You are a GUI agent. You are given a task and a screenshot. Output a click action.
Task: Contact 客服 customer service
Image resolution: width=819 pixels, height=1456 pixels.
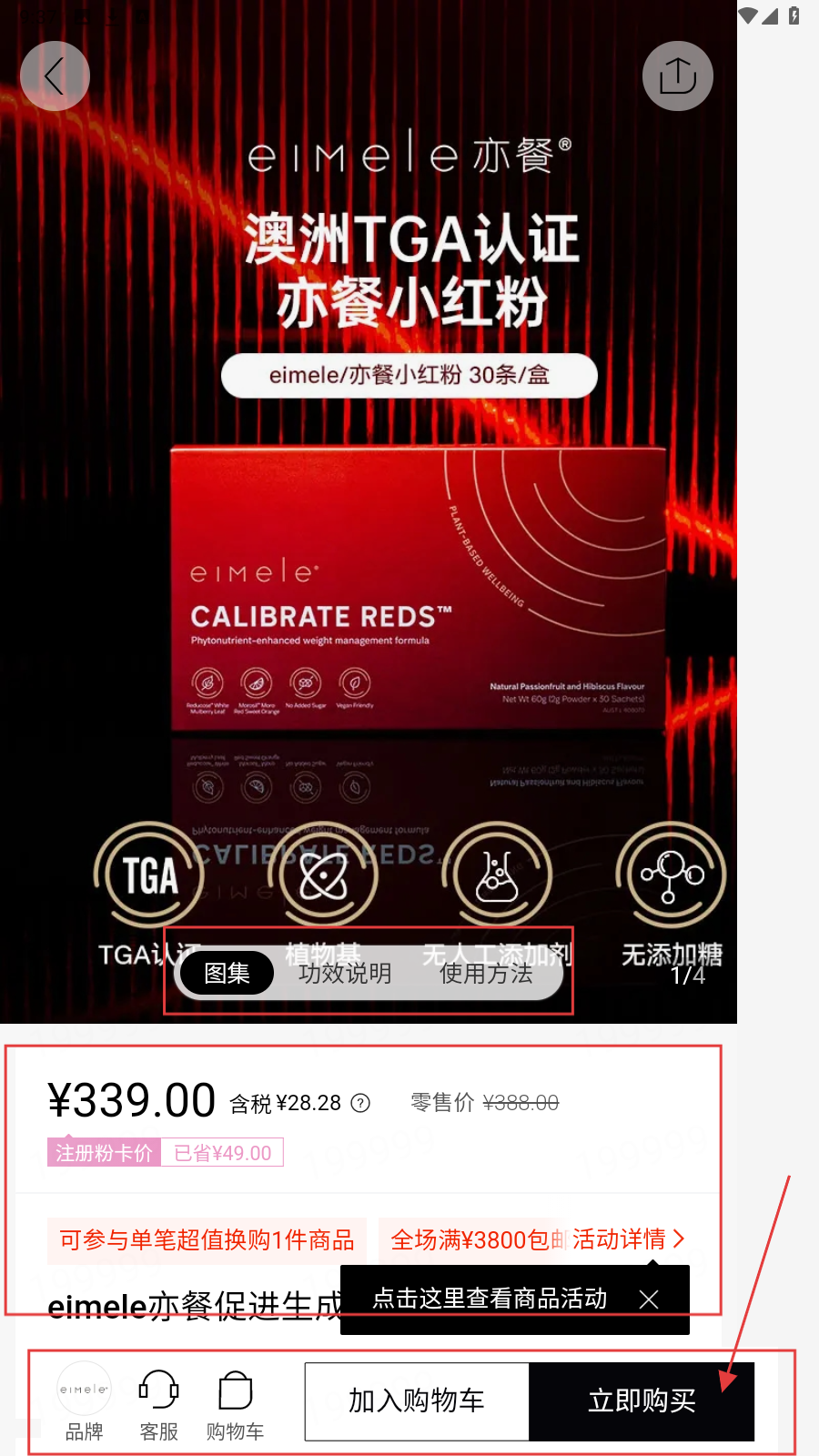coord(159,1401)
